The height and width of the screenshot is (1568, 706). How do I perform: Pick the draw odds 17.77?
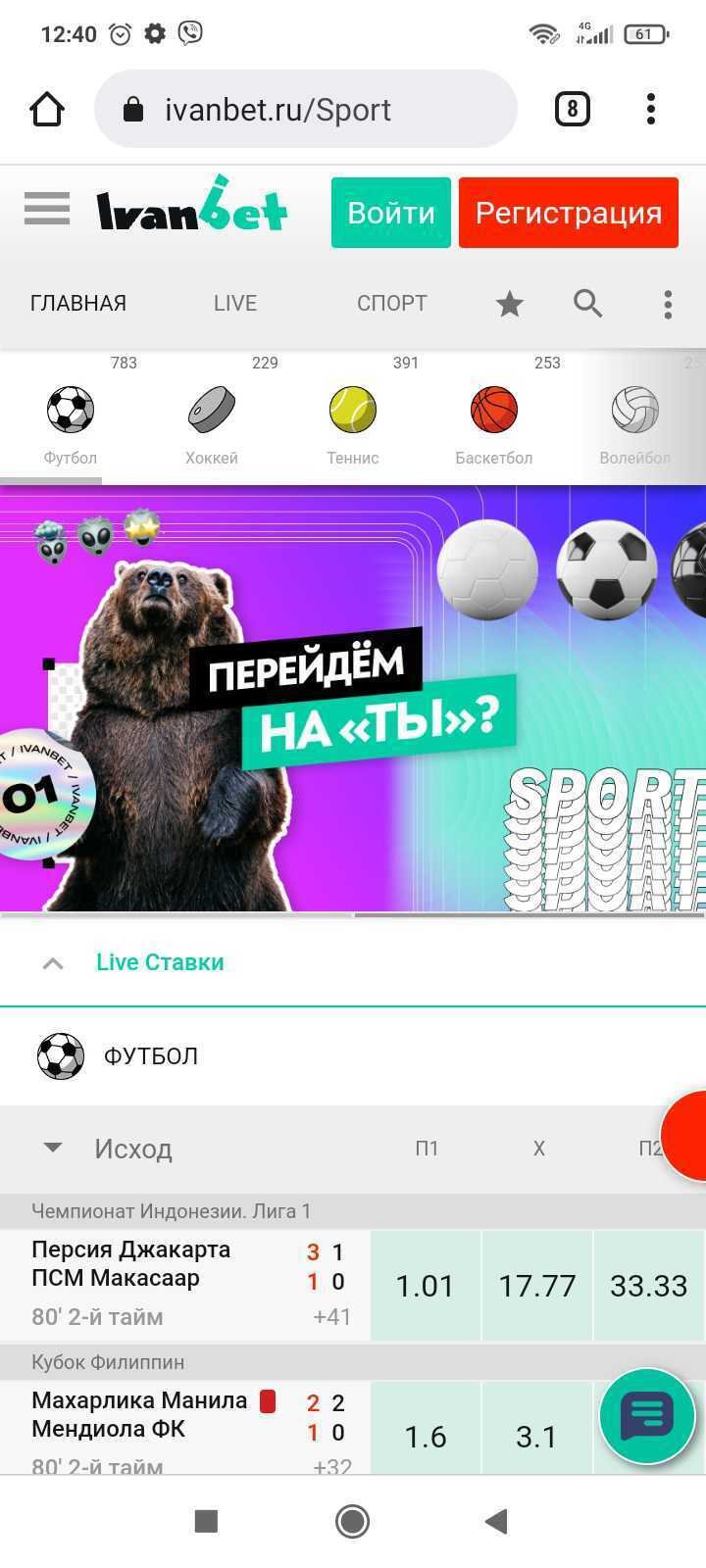click(537, 1286)
